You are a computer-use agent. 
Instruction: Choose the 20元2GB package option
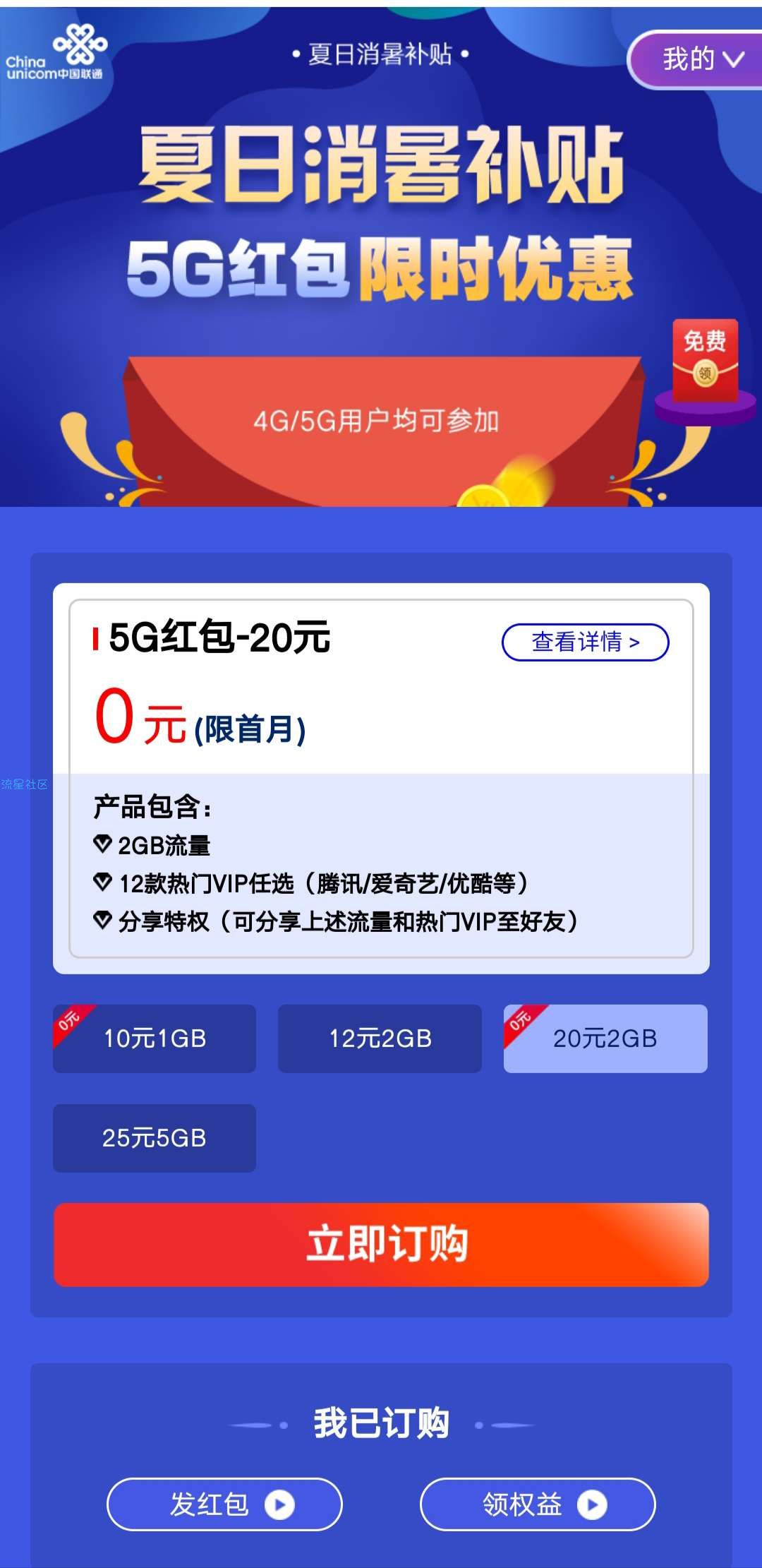tap(605, 1039)
